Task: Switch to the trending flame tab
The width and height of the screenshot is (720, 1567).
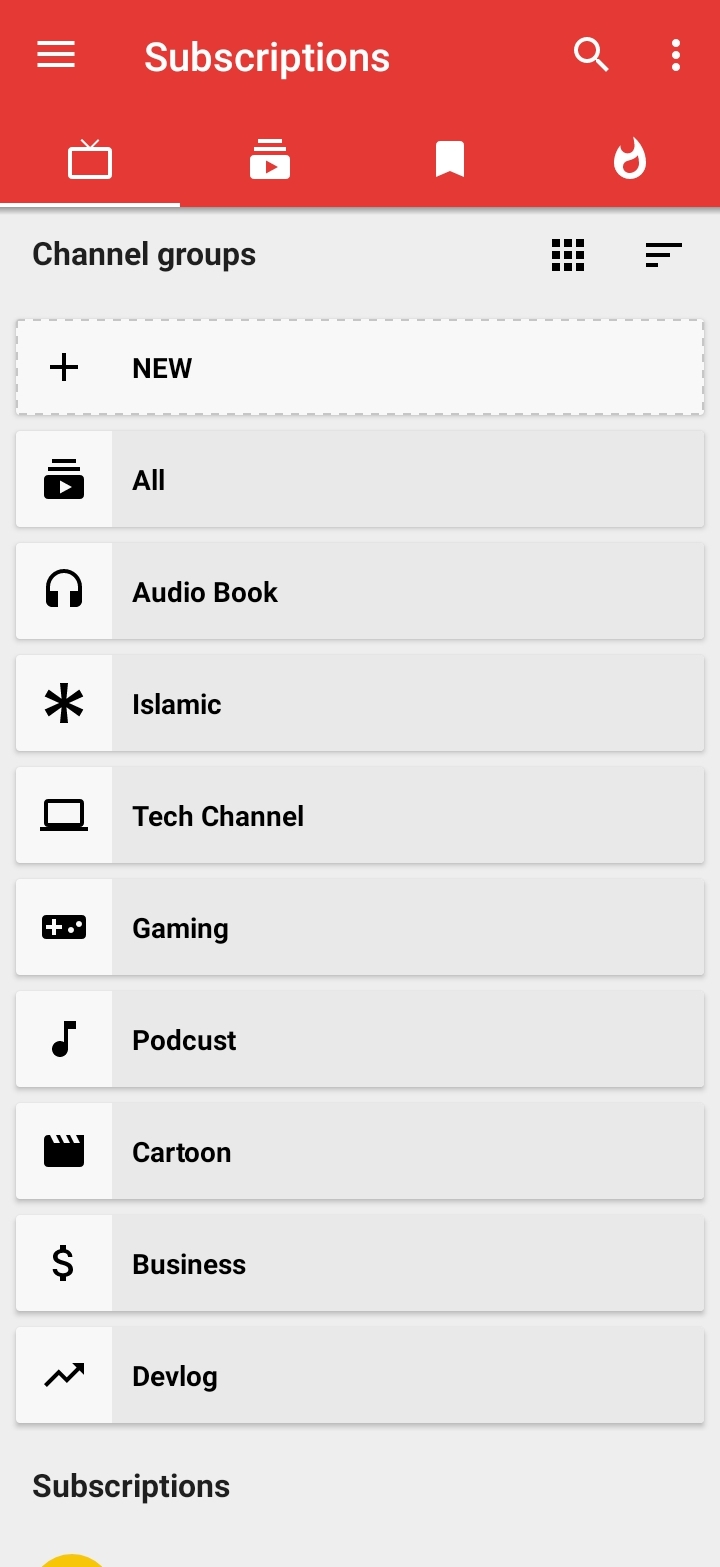Action: [x=630, y=160]
